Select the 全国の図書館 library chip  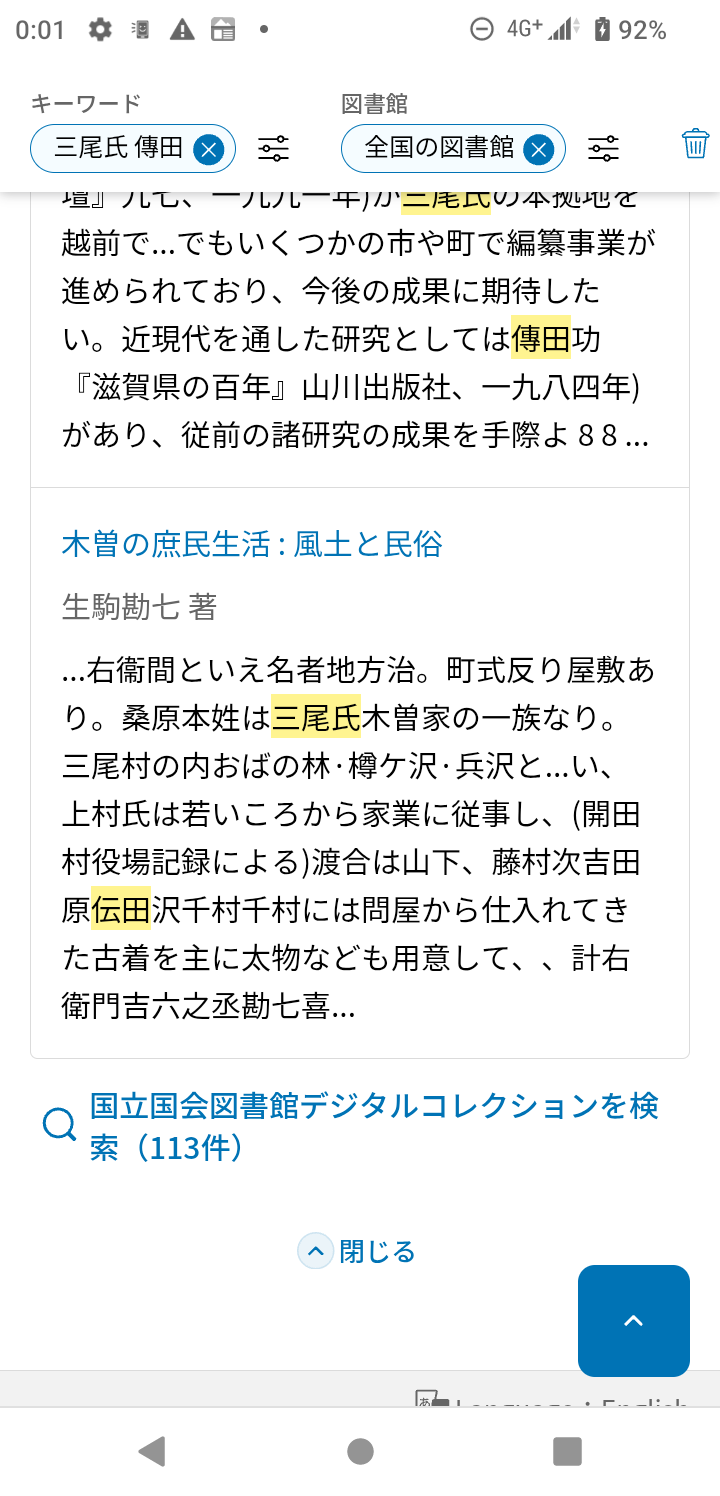[x=438, y=149]
